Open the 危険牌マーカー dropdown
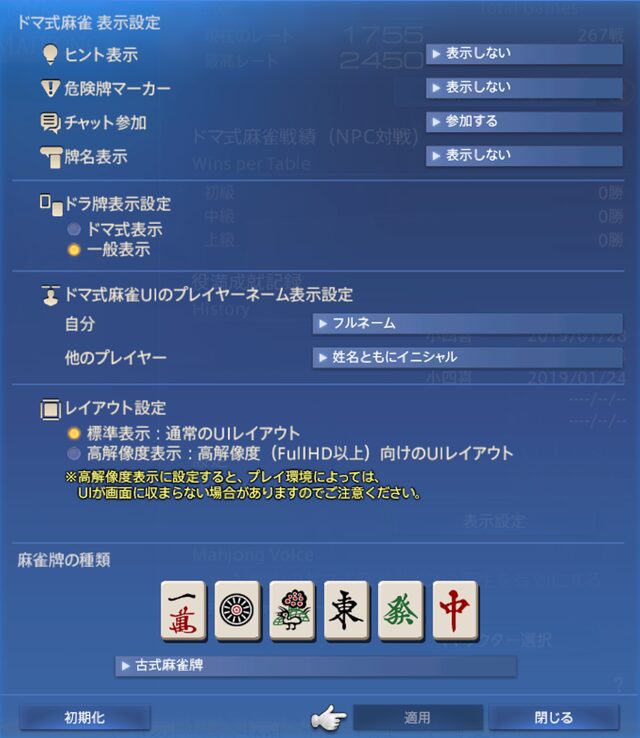Image resolution: width=640 pixels, height=738 pixels. tap(523, 88)
